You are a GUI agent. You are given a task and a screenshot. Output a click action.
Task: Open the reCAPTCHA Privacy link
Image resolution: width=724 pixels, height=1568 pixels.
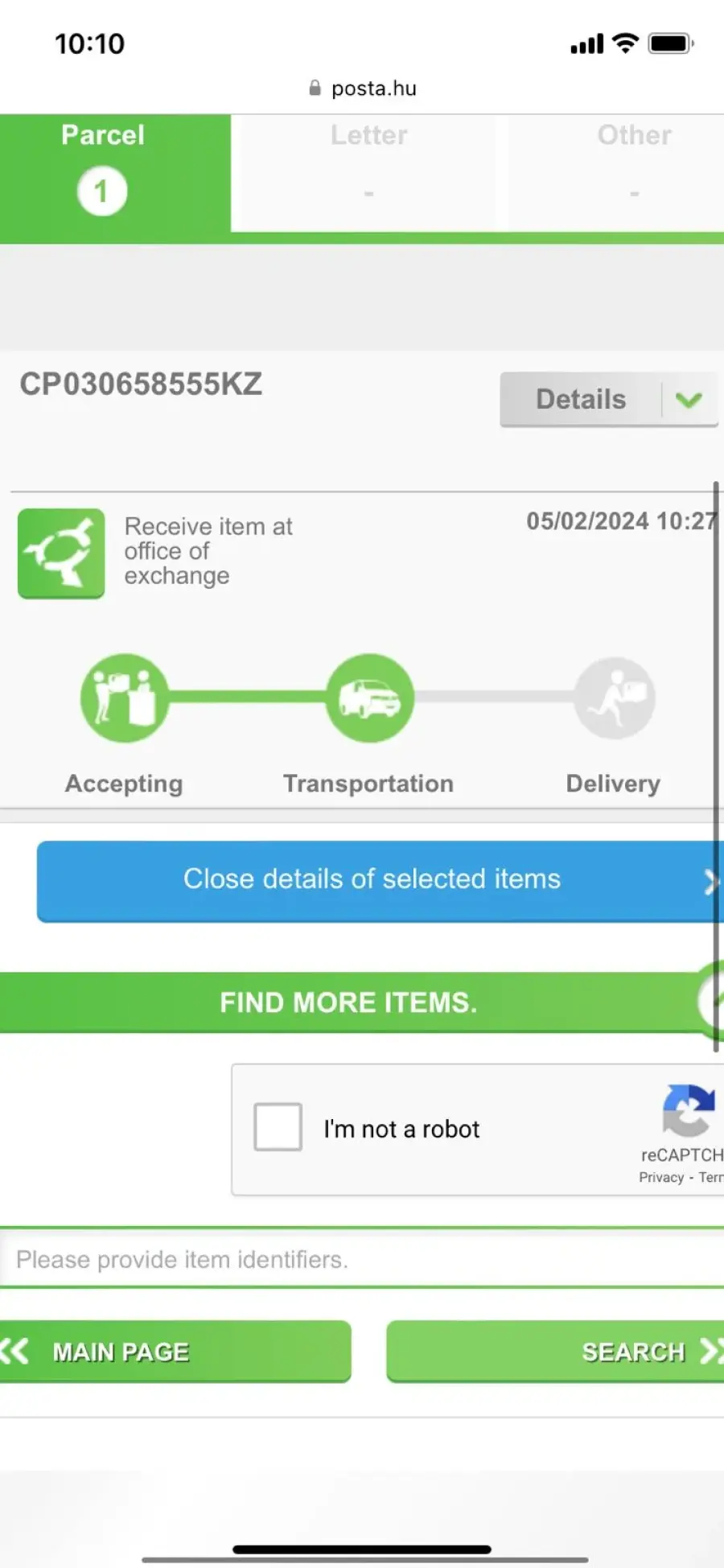[x=661, y=1177]
